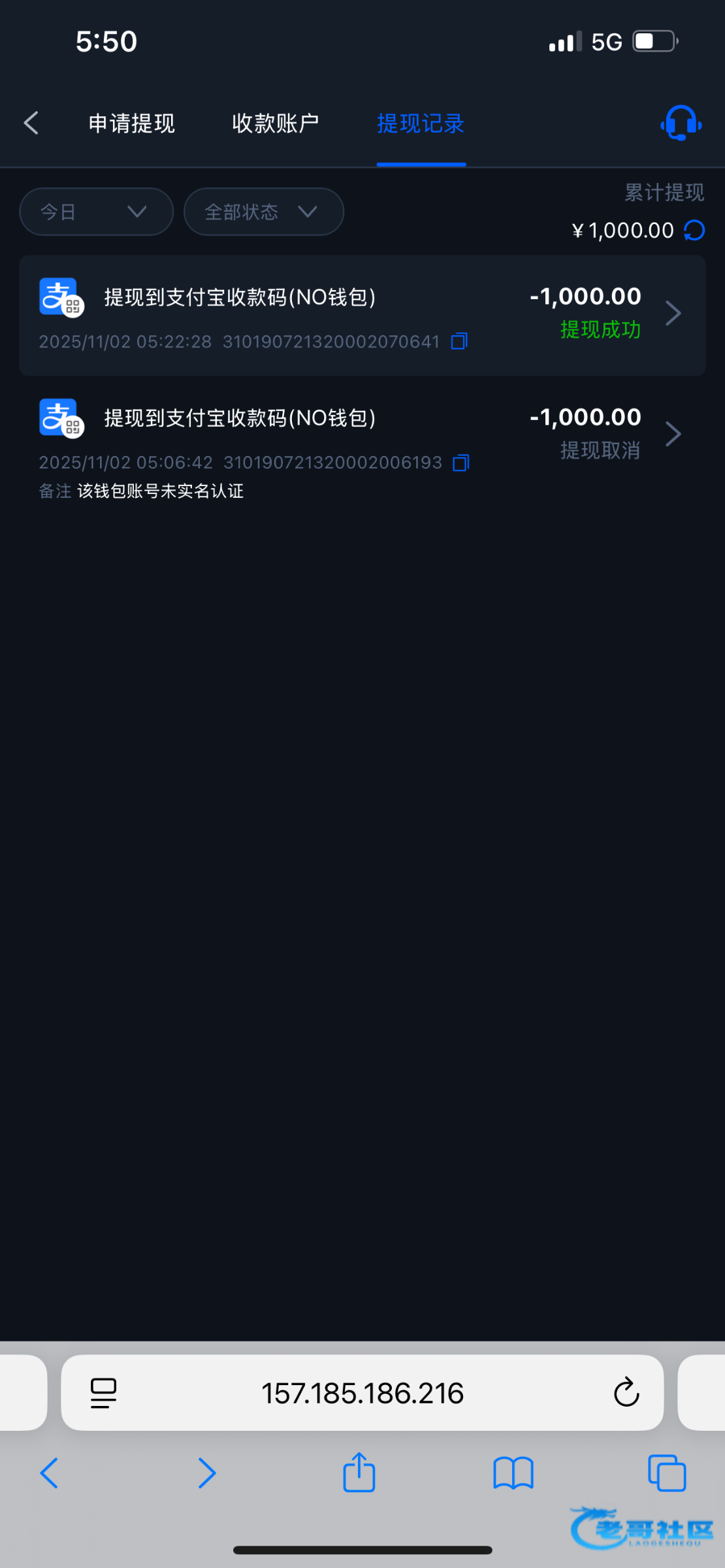
Task: Switch to the 申请提现 tab
Action: (x=131, y=123)
